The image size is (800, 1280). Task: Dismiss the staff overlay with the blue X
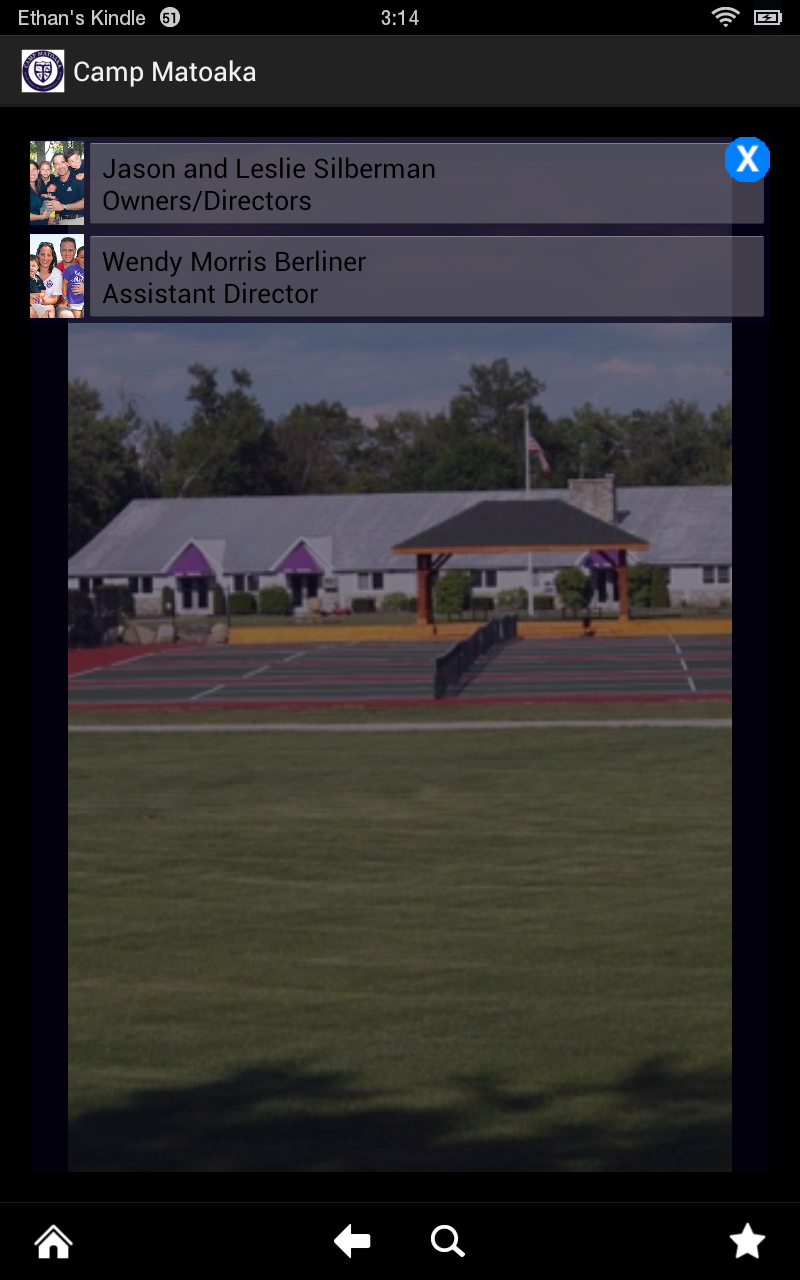coord(747,159)
